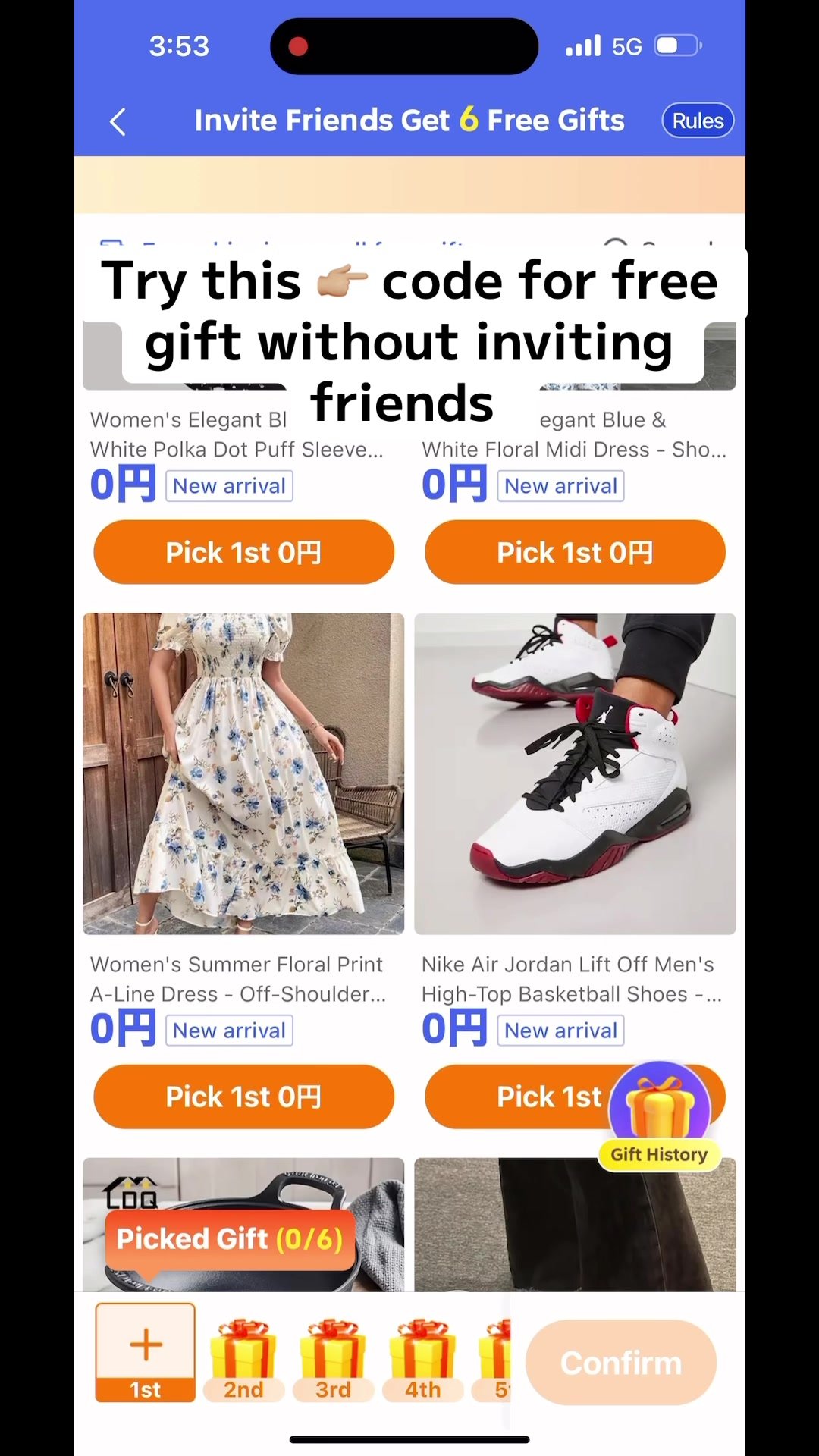Go back using the header arrow

(x=118, y=121)
